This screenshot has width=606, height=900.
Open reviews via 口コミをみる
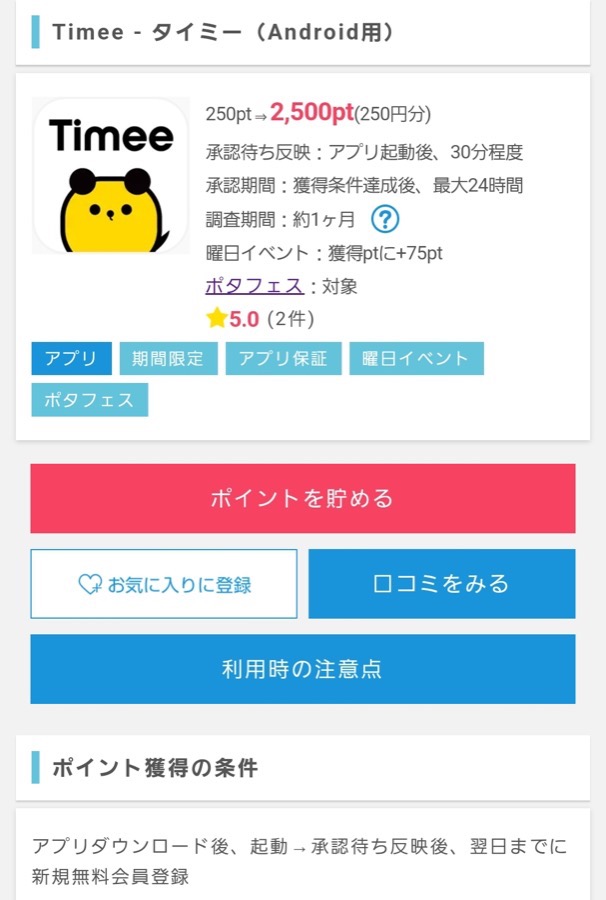pyautogui.click(x=441, y=584)
